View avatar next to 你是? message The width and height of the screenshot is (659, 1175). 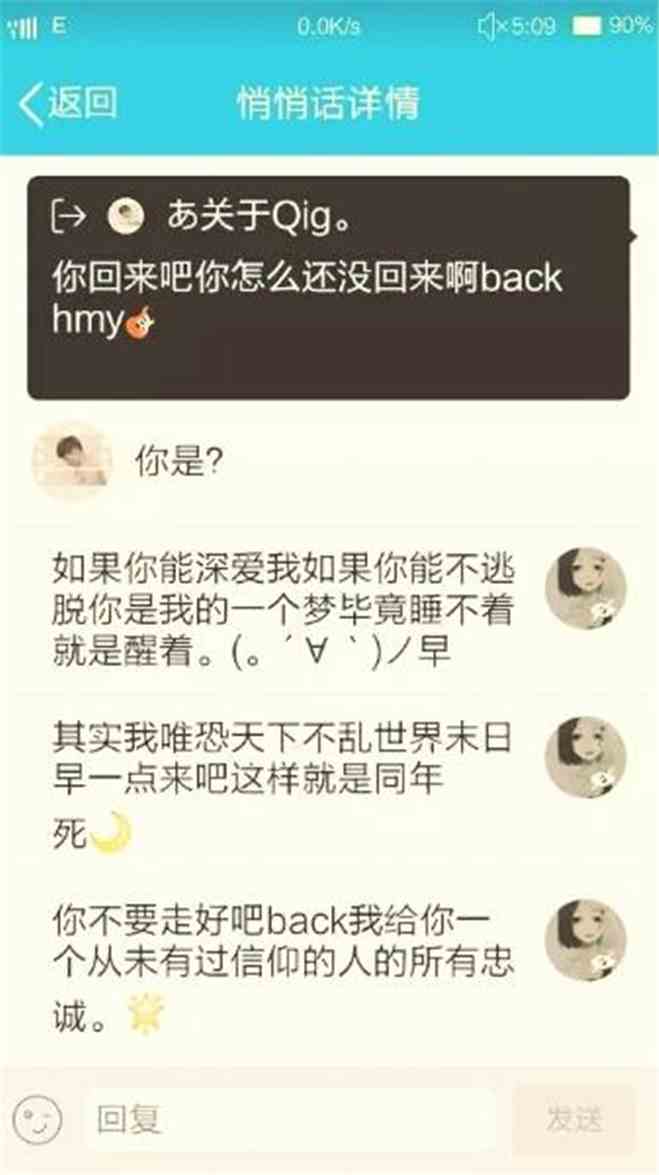[x=72, y=462]
